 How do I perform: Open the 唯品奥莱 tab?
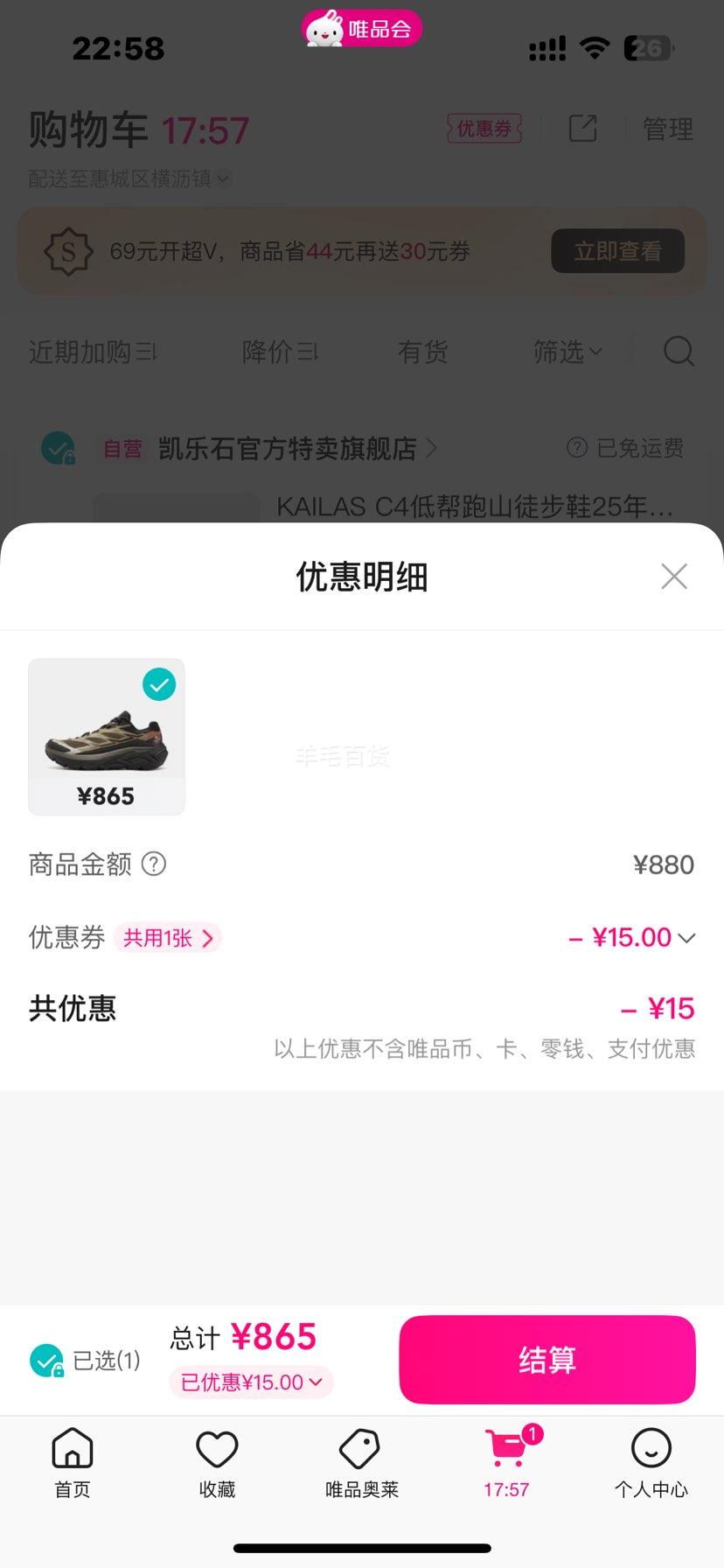(x=362, y=1463)
